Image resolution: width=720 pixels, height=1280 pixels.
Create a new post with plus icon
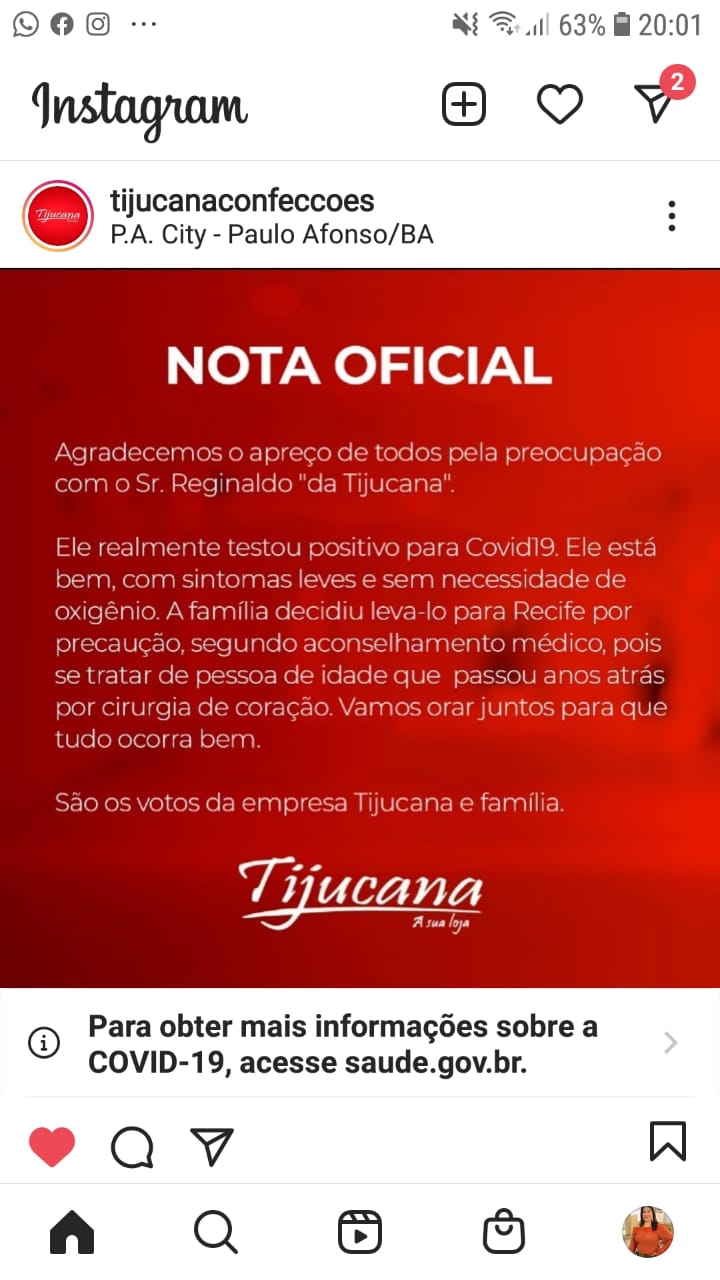464,104
